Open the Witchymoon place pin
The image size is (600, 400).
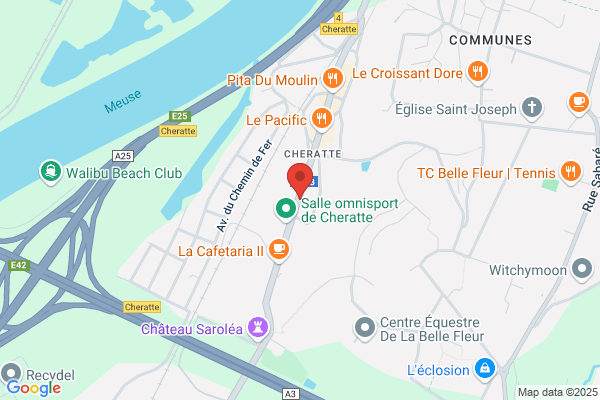click(582, 269)
